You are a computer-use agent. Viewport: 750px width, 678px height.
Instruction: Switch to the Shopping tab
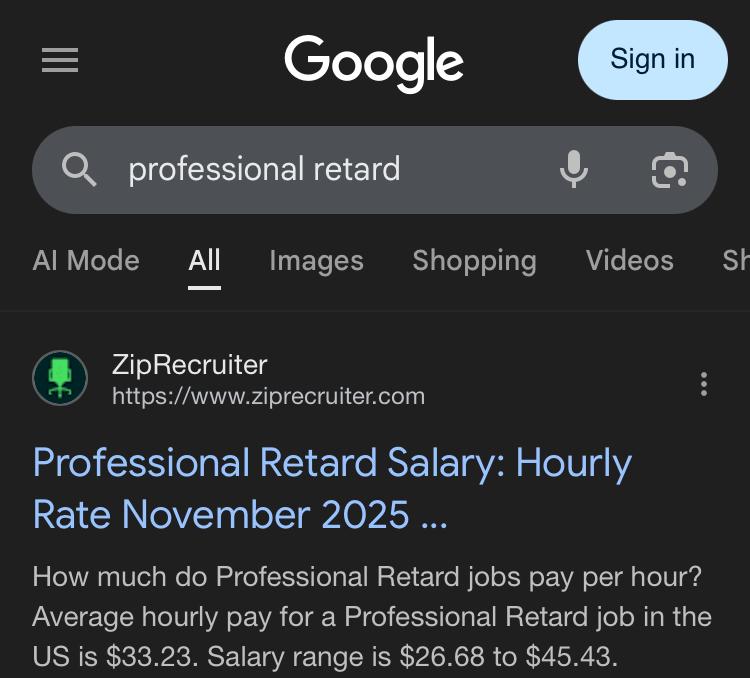tap(474, 261)
